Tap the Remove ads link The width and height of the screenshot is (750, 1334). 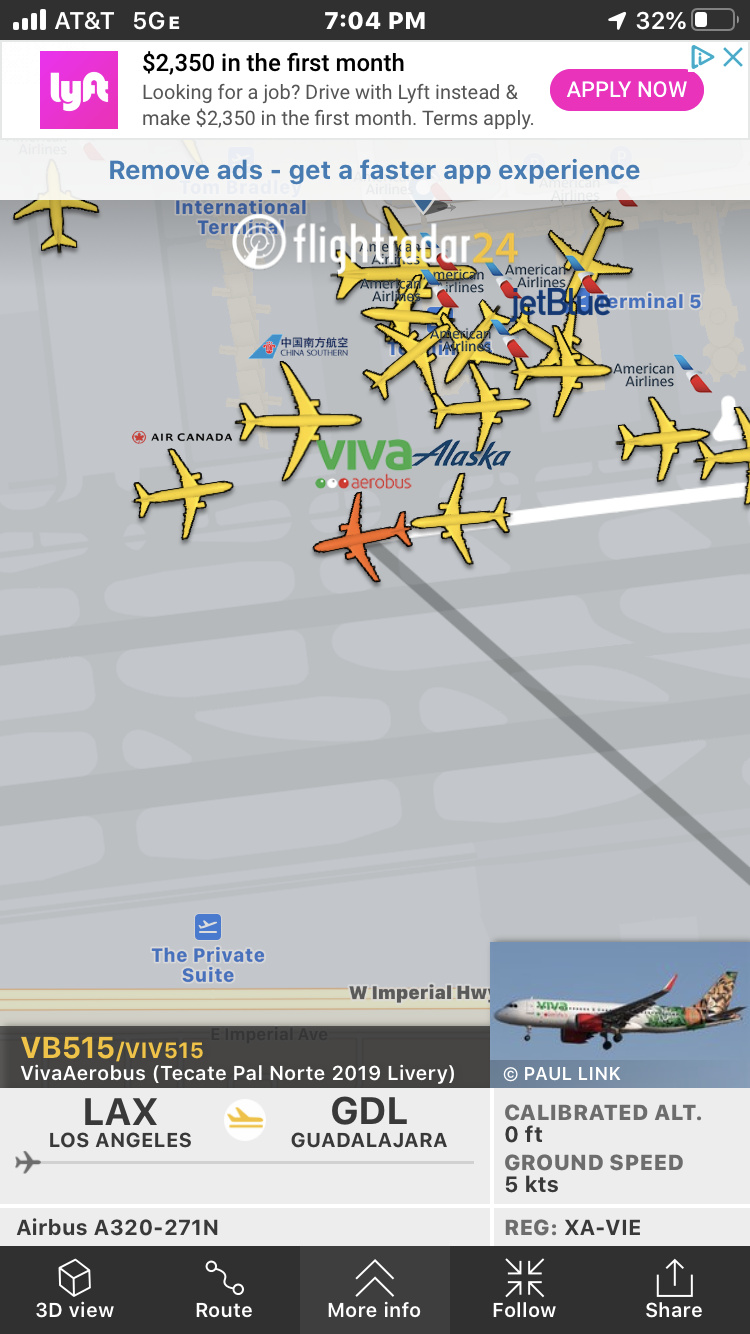374,170
